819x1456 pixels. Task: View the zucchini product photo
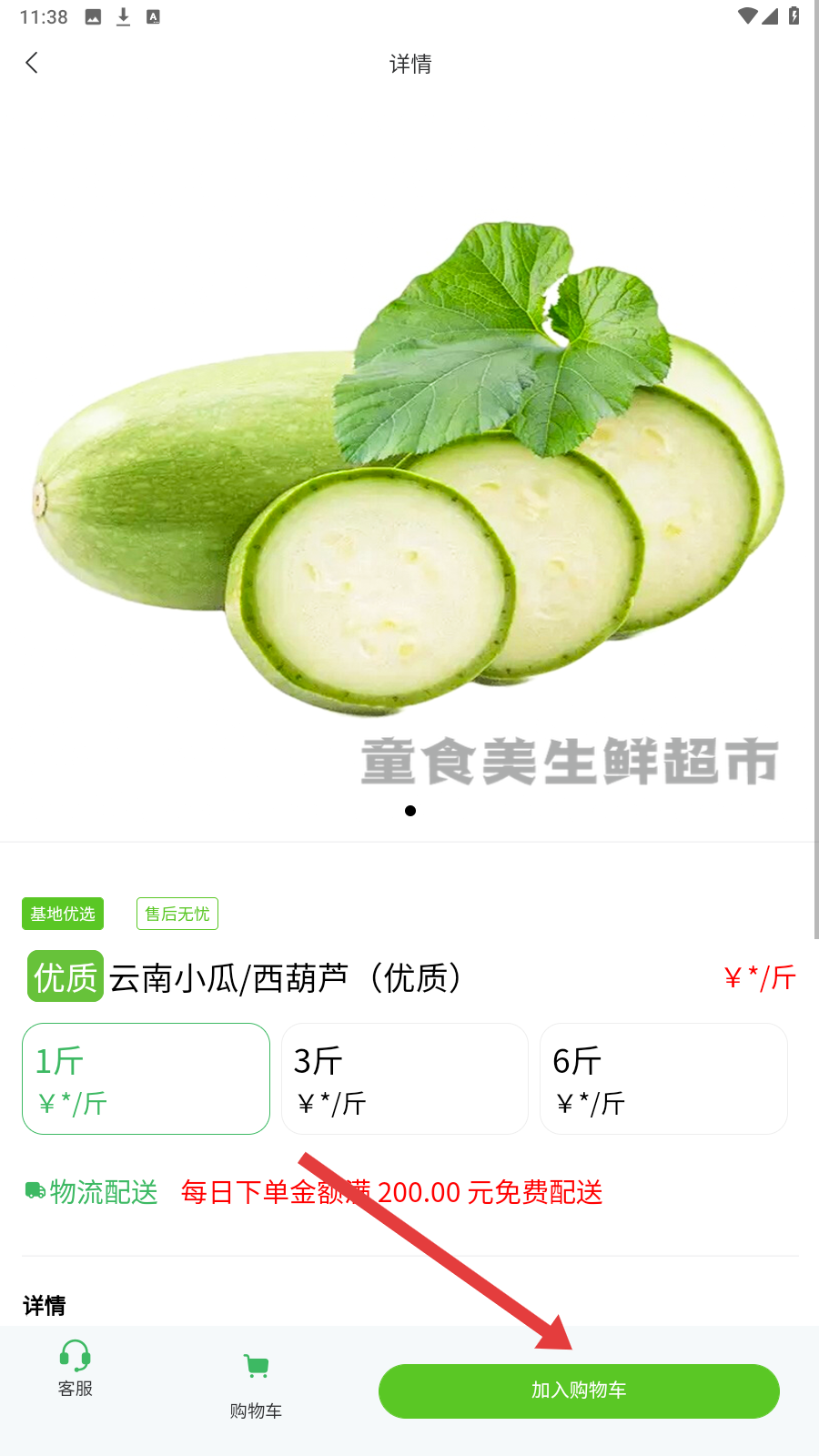click(x=409, y=473)
